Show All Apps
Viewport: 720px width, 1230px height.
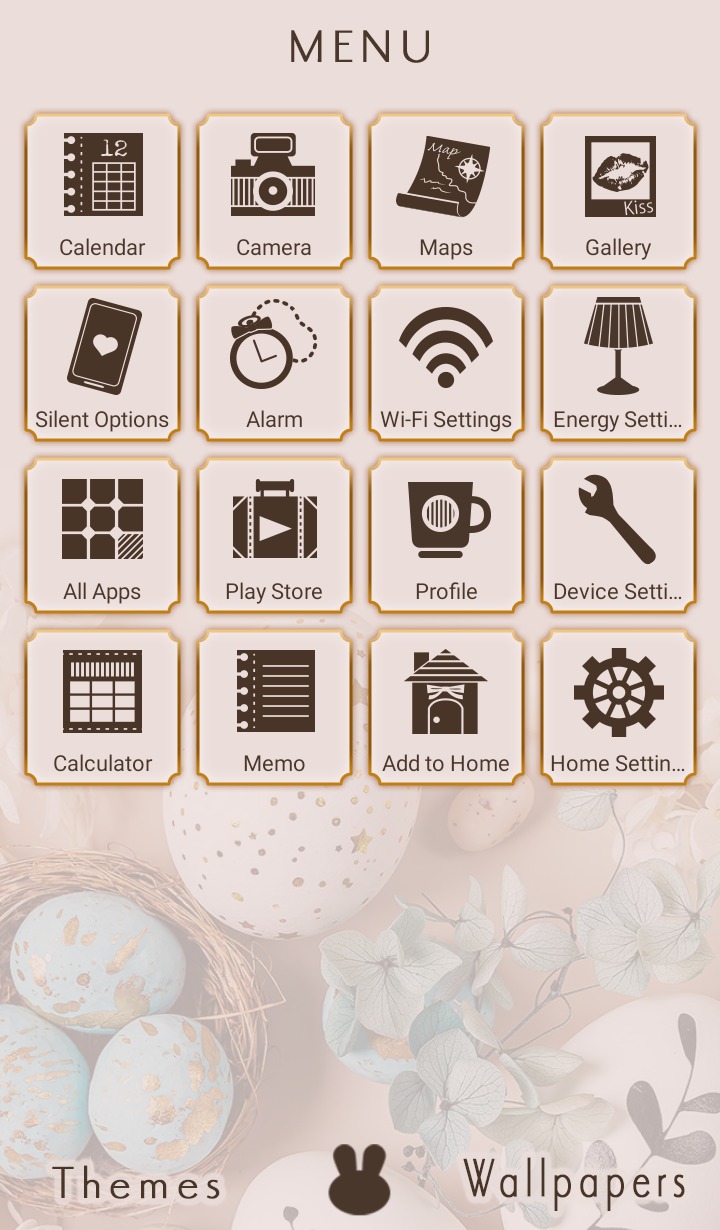click(102, 535)
